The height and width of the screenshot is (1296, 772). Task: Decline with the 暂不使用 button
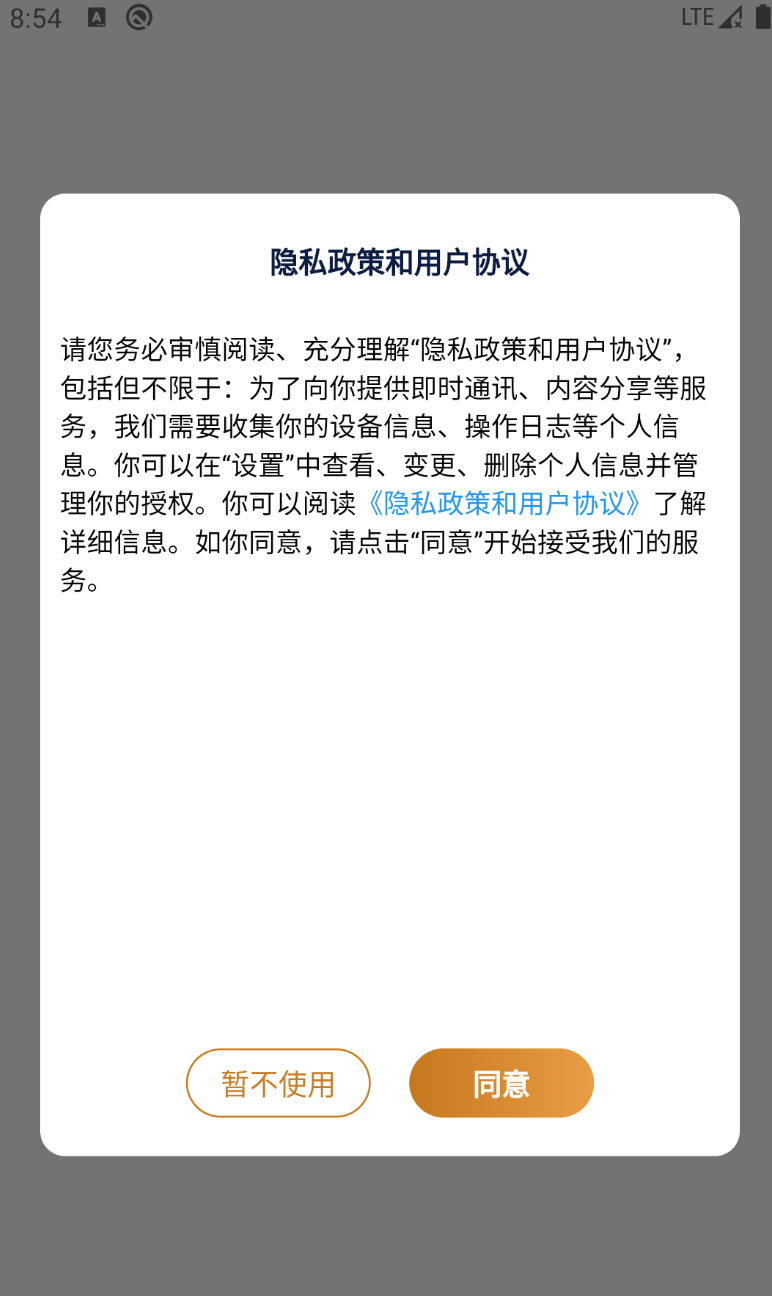pos(278,1083)
